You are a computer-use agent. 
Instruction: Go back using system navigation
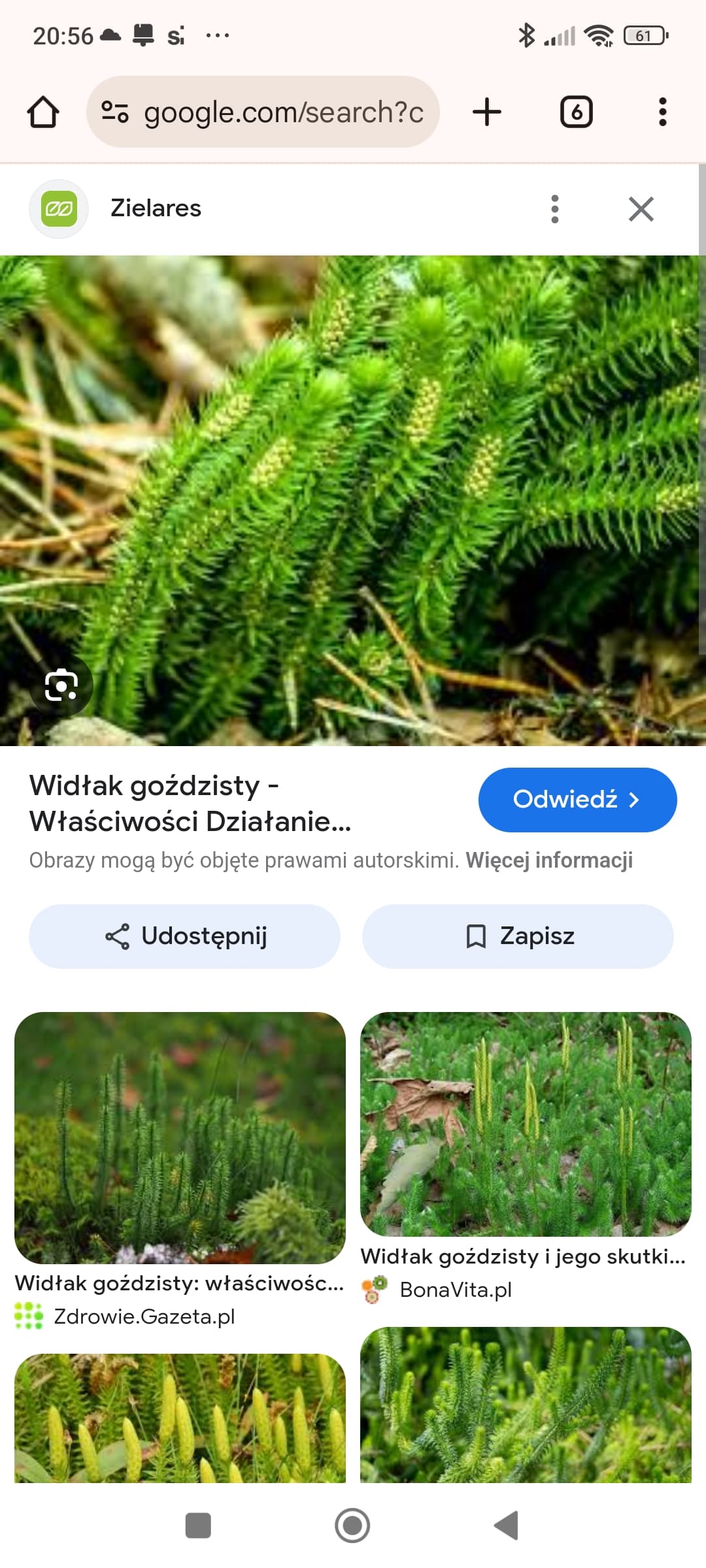(x=507, y=1526)
